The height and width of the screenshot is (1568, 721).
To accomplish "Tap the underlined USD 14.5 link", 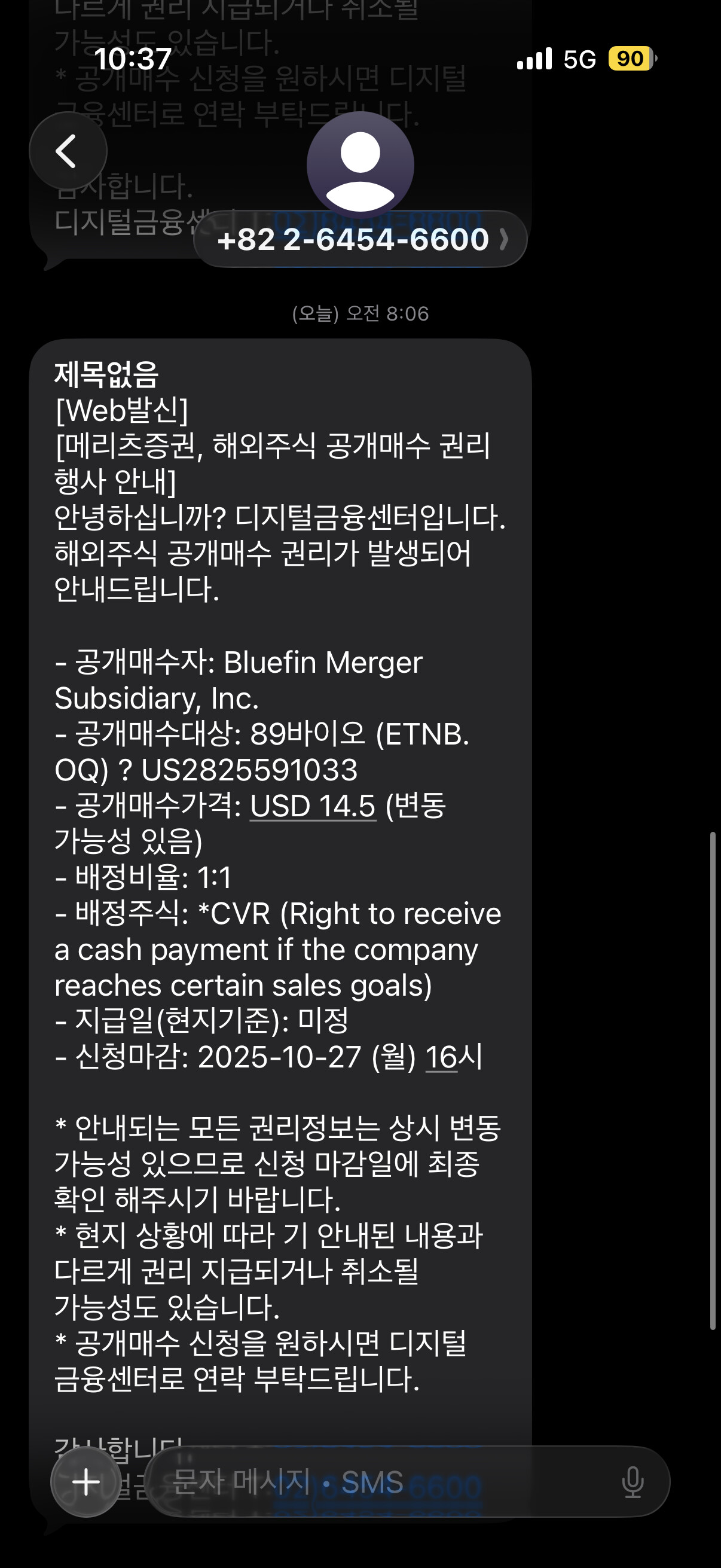I will 313,806.
